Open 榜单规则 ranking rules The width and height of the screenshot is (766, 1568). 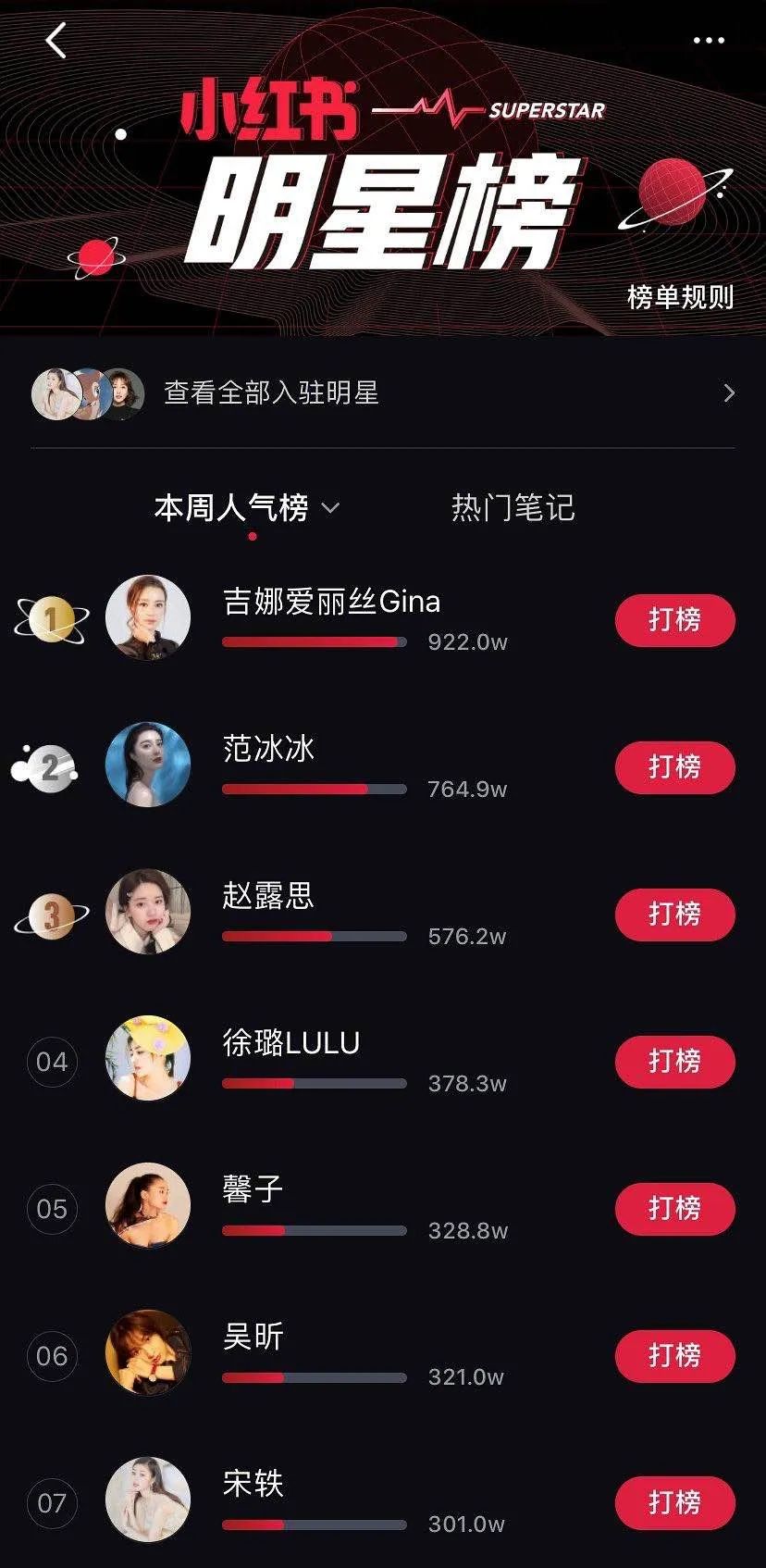point(680,297)
